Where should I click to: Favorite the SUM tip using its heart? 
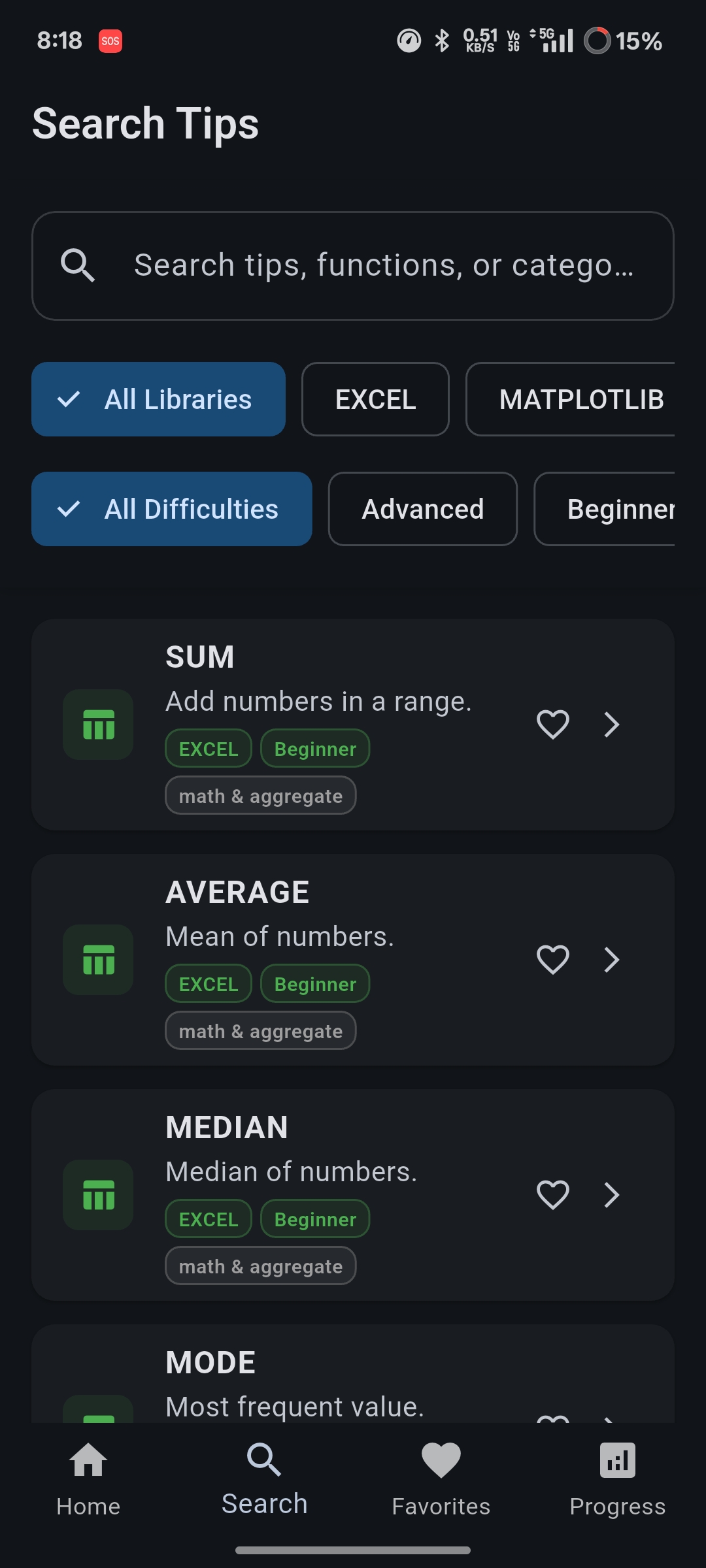coord(552,725)
